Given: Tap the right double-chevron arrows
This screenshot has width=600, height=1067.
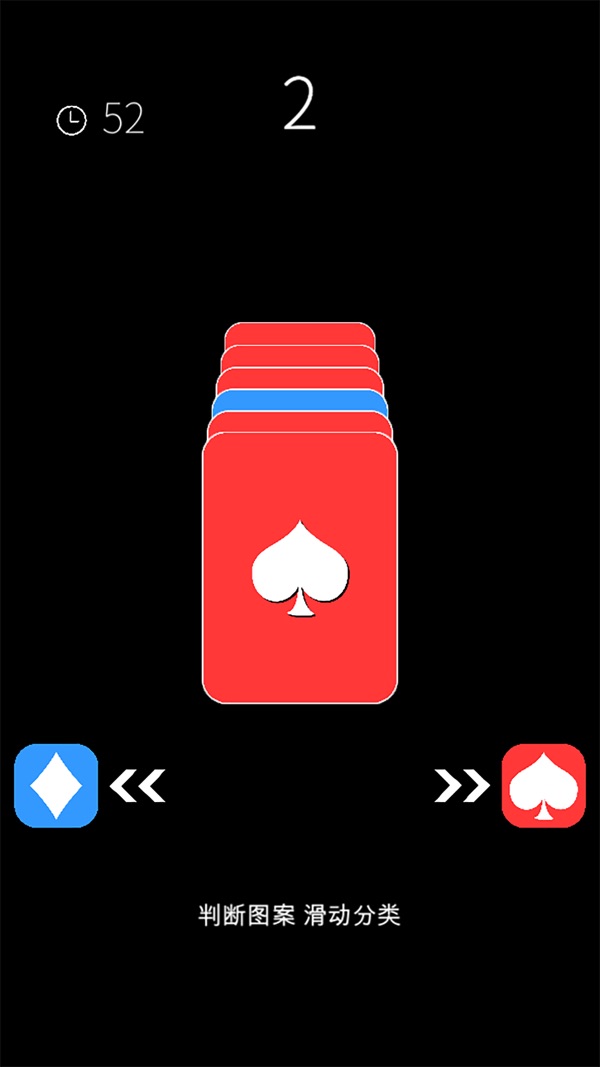Looking at the screenshot, I should pyautogui.click(x=463, y=786).
